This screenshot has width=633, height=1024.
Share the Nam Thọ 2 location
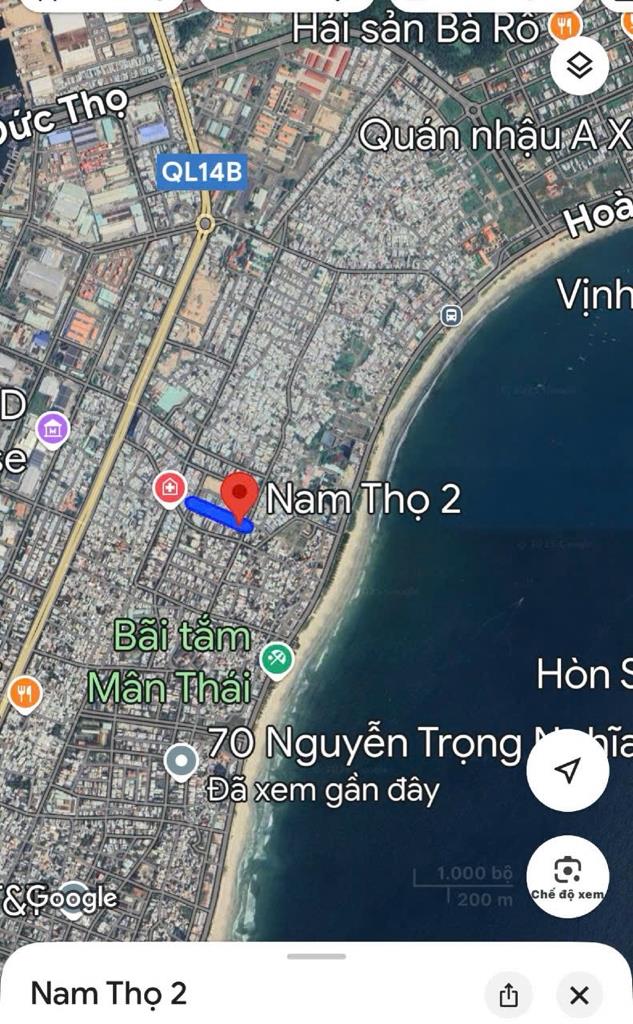pyautogui.click(x=508, y=994)
